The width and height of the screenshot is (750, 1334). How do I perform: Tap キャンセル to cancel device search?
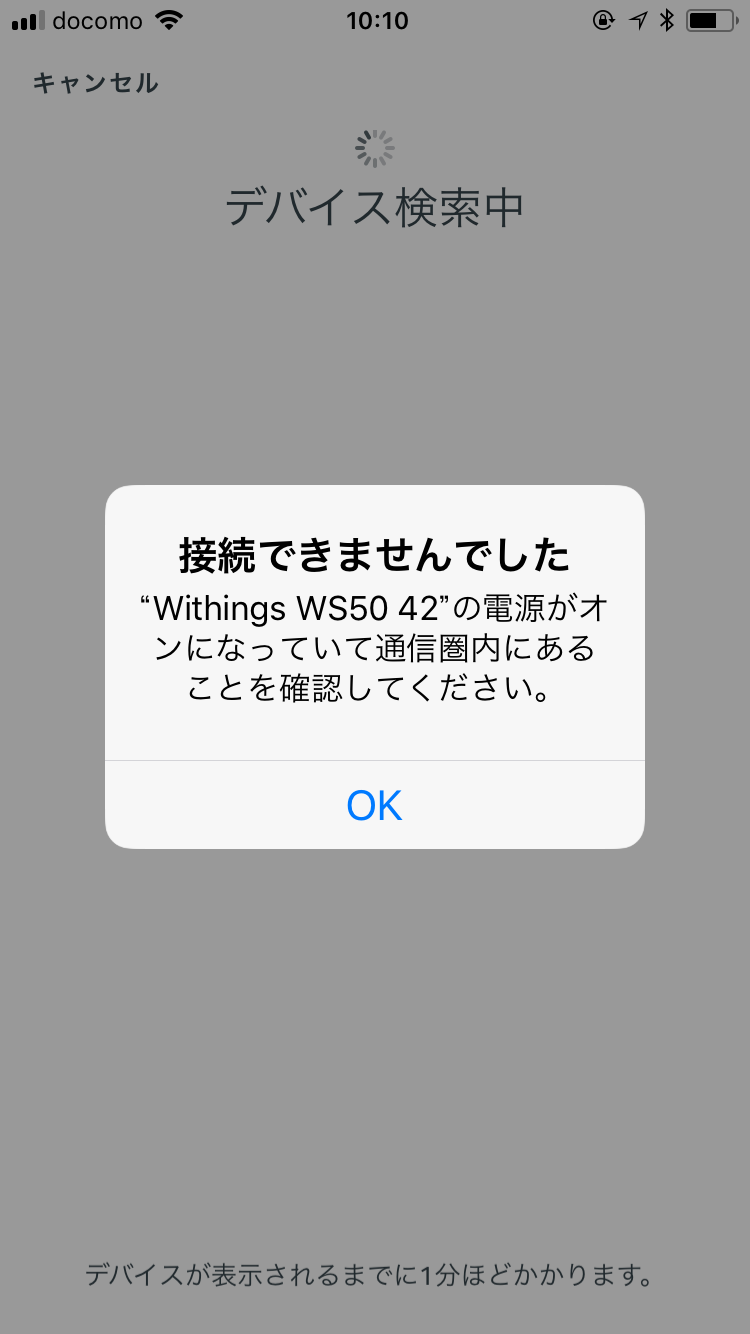click(x=96, y=83)
